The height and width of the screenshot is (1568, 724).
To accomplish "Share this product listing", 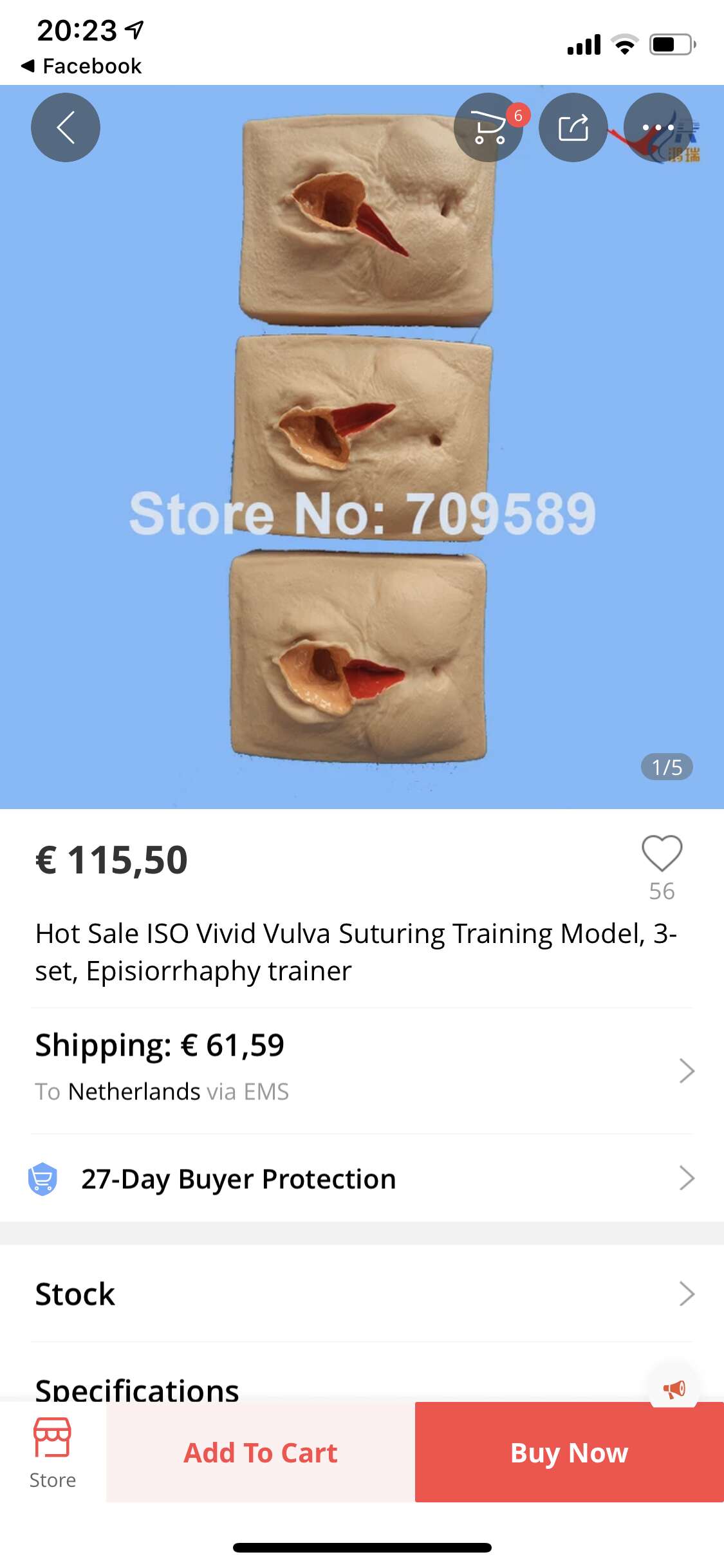I will 573,127.
